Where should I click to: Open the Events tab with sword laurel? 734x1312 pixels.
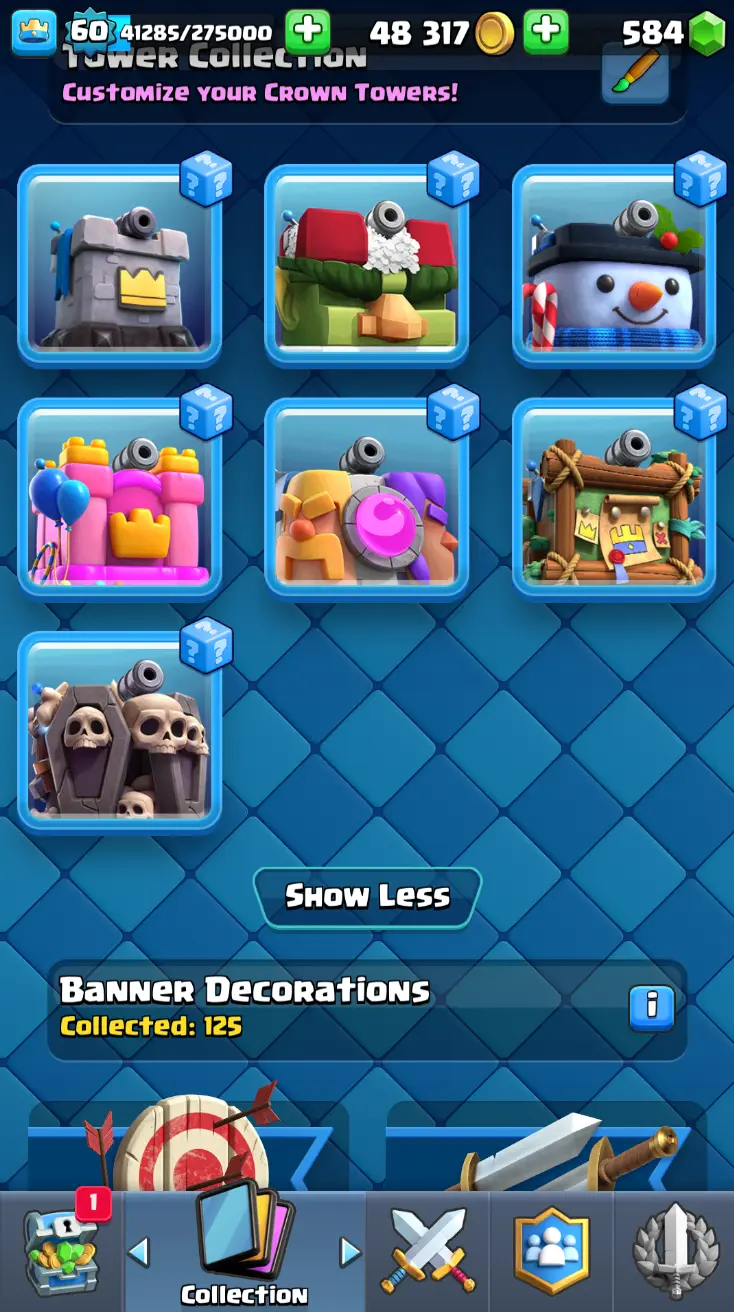[675, 1252]
